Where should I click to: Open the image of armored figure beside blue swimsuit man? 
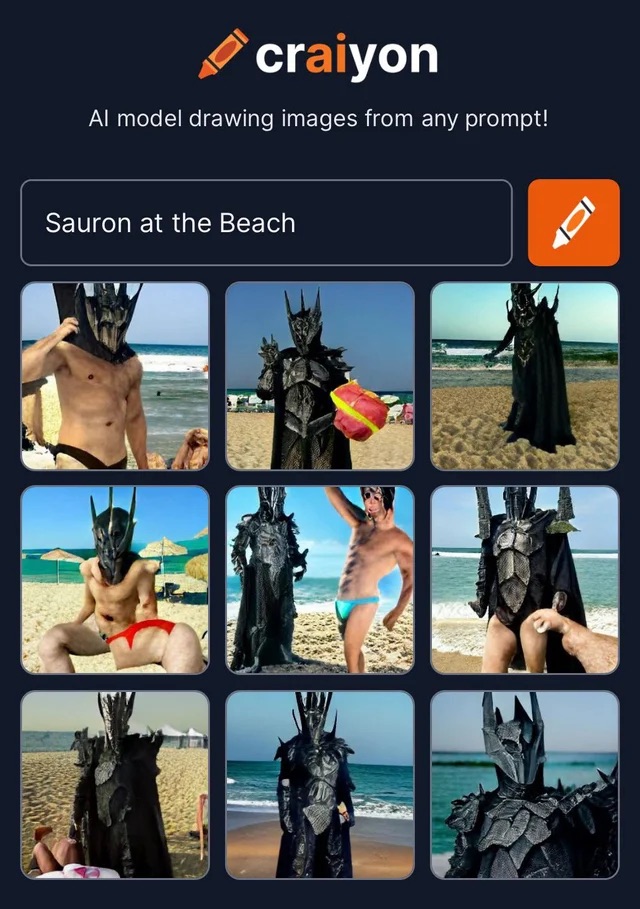coord(319,580)
